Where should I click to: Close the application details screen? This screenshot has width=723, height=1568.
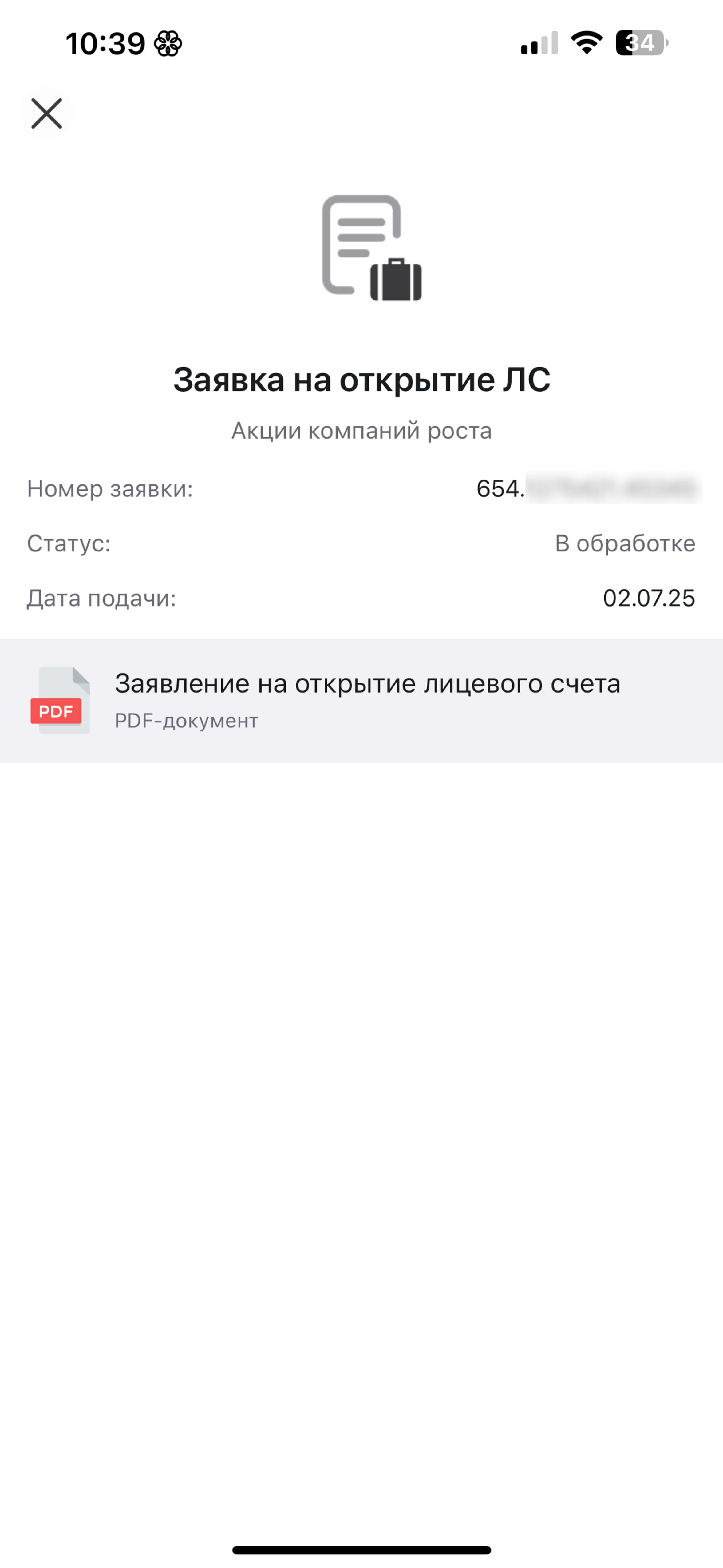46,114
